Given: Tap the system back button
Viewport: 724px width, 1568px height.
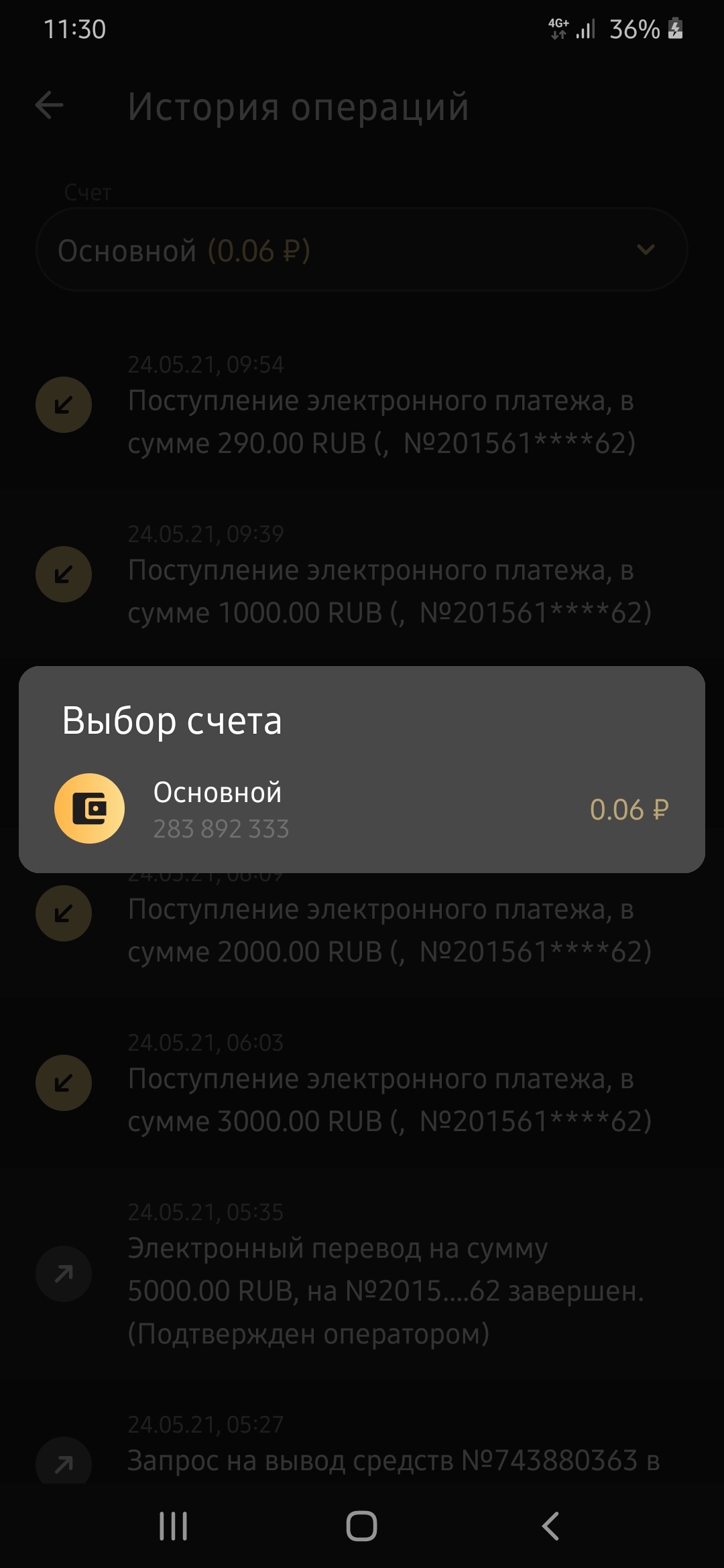Looking at the screenshot, I should coord(550,1526).
